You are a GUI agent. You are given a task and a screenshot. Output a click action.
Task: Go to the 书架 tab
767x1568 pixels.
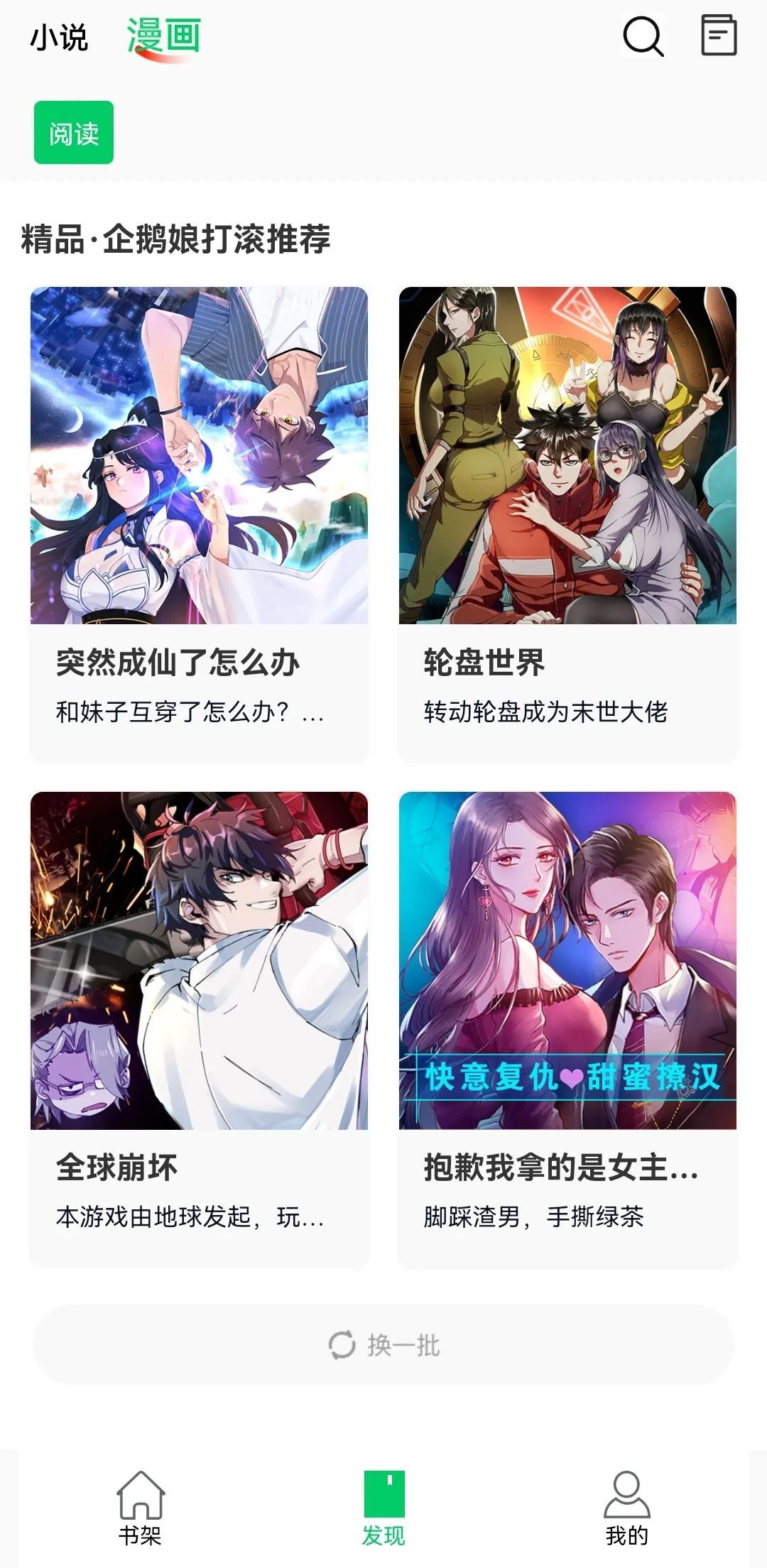click(x=140, y=1508)
